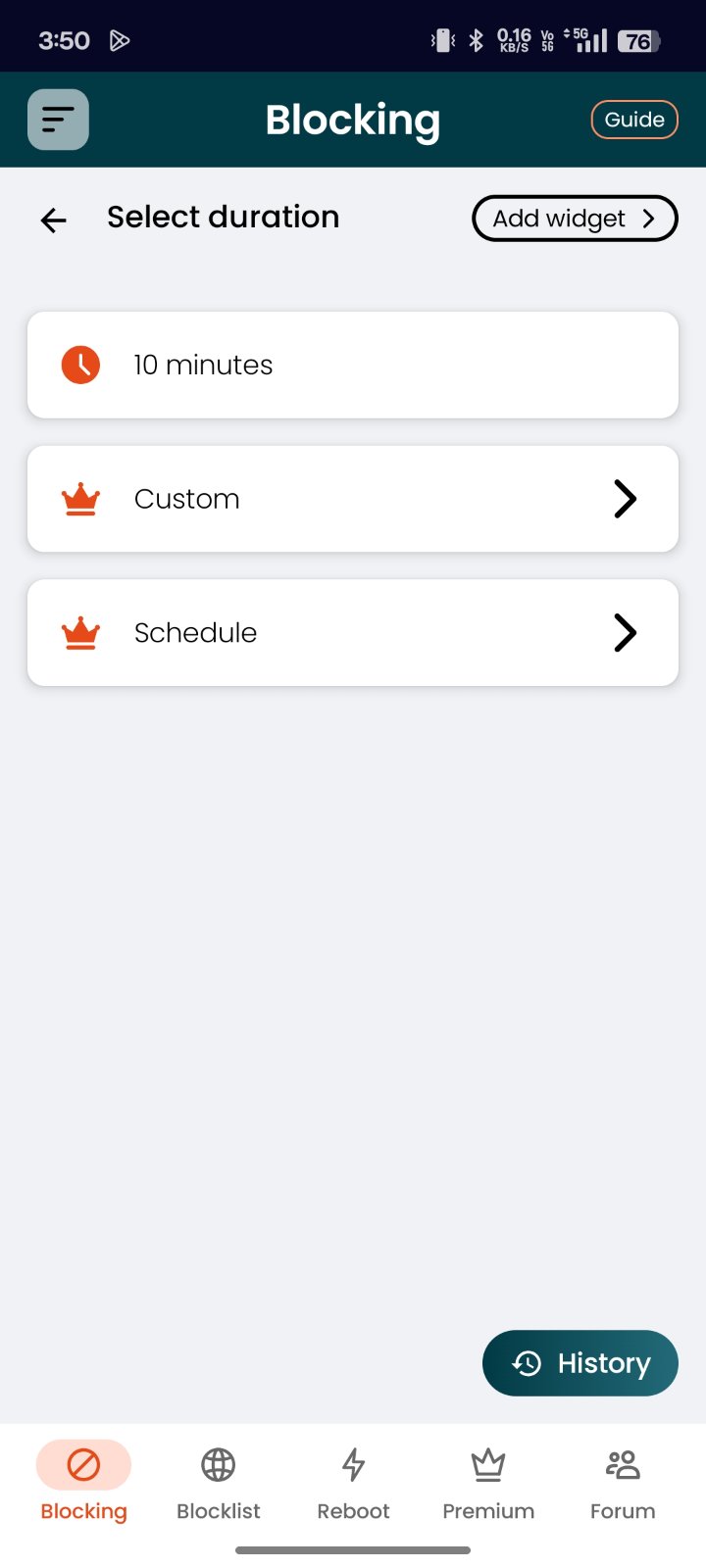Open the Custom duration option
The height and width of the screenshot is (1568, 706).
pyautogui.click(x=353, y=499)
